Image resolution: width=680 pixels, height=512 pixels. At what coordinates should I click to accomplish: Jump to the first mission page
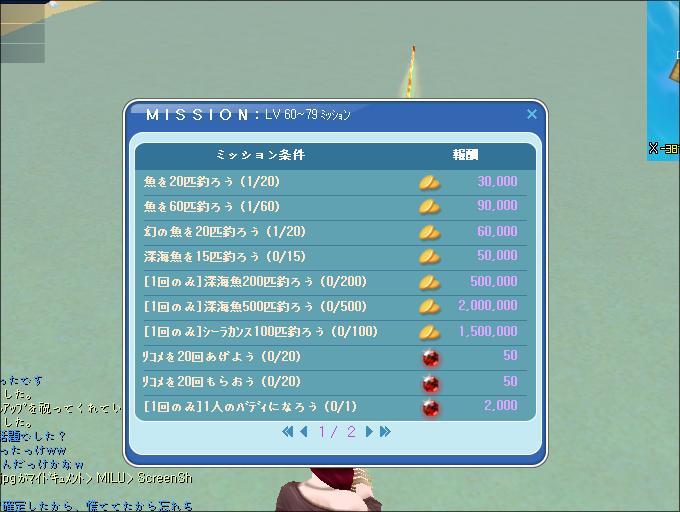(288, 432)
